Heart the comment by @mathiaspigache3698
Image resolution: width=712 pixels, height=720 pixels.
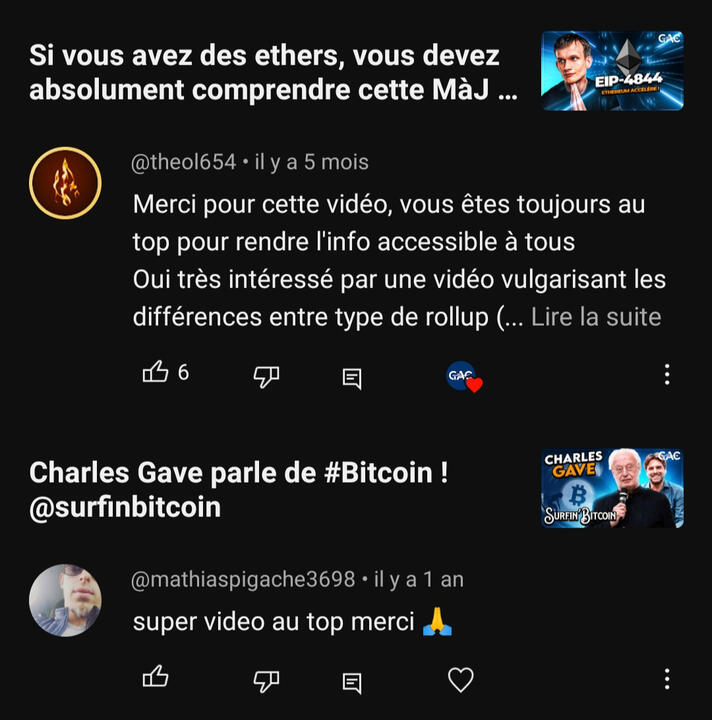click(x=460, y=680)
